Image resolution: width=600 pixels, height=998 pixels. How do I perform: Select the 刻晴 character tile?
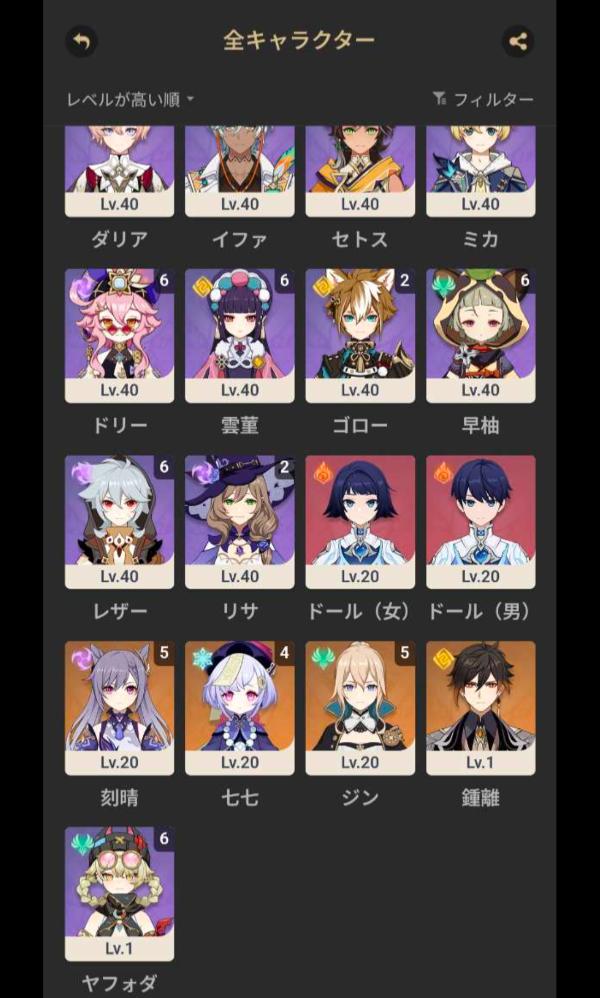[x=119, y=707]
